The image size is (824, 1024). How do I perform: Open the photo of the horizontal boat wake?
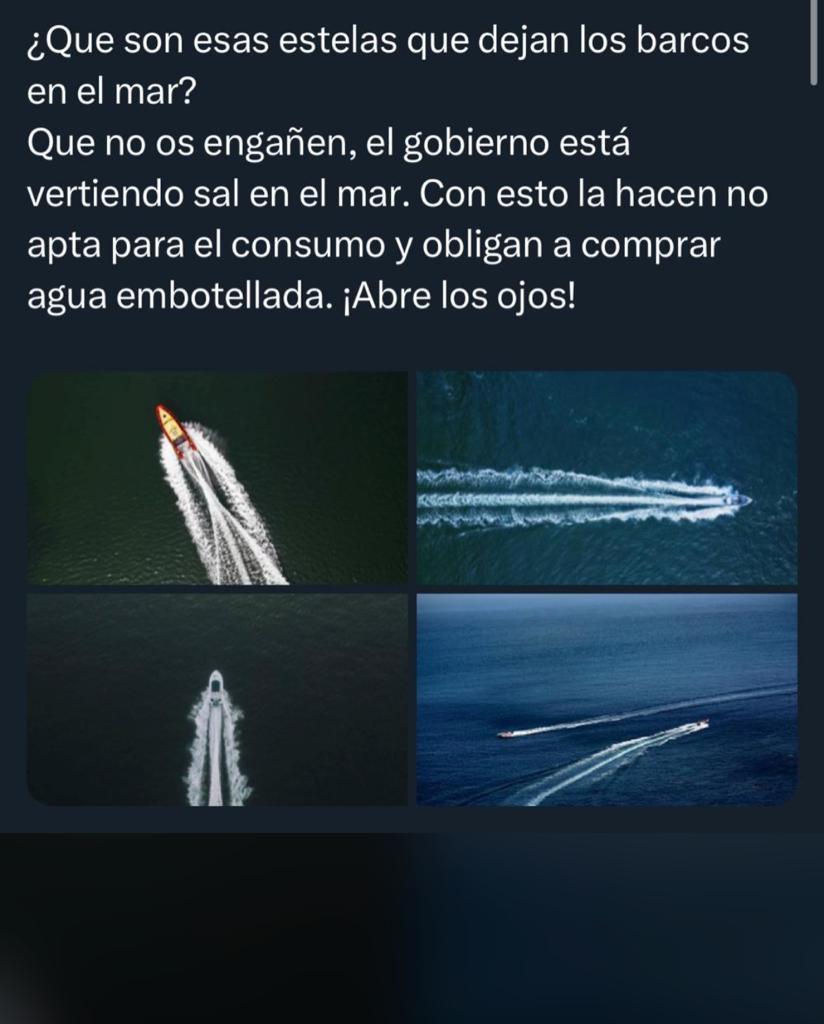[x=606, y=478]
